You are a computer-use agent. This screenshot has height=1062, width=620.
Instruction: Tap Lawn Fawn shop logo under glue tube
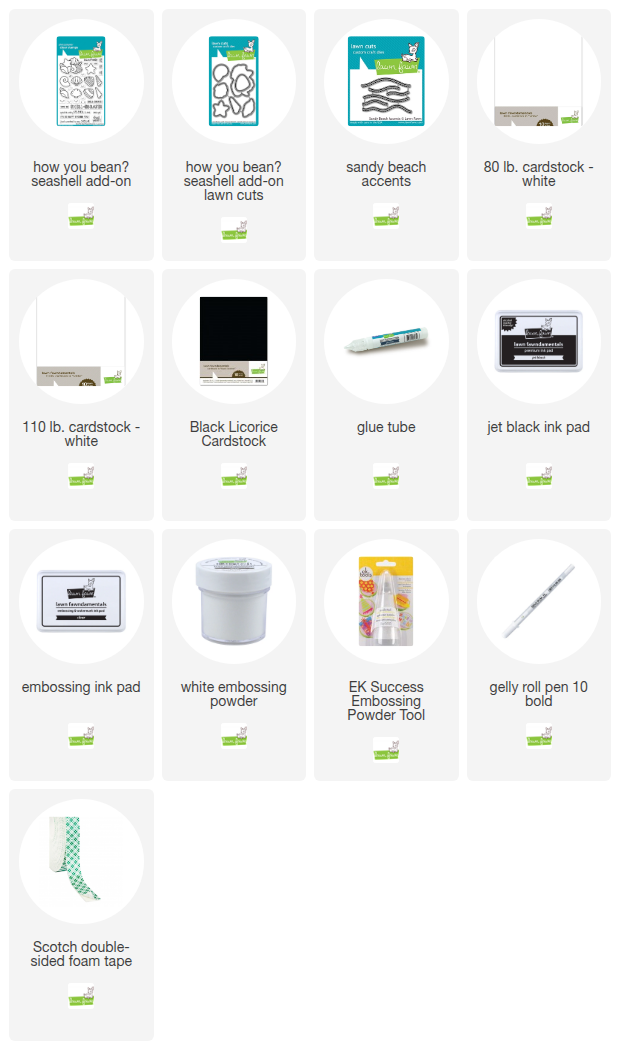pos(386,475)
